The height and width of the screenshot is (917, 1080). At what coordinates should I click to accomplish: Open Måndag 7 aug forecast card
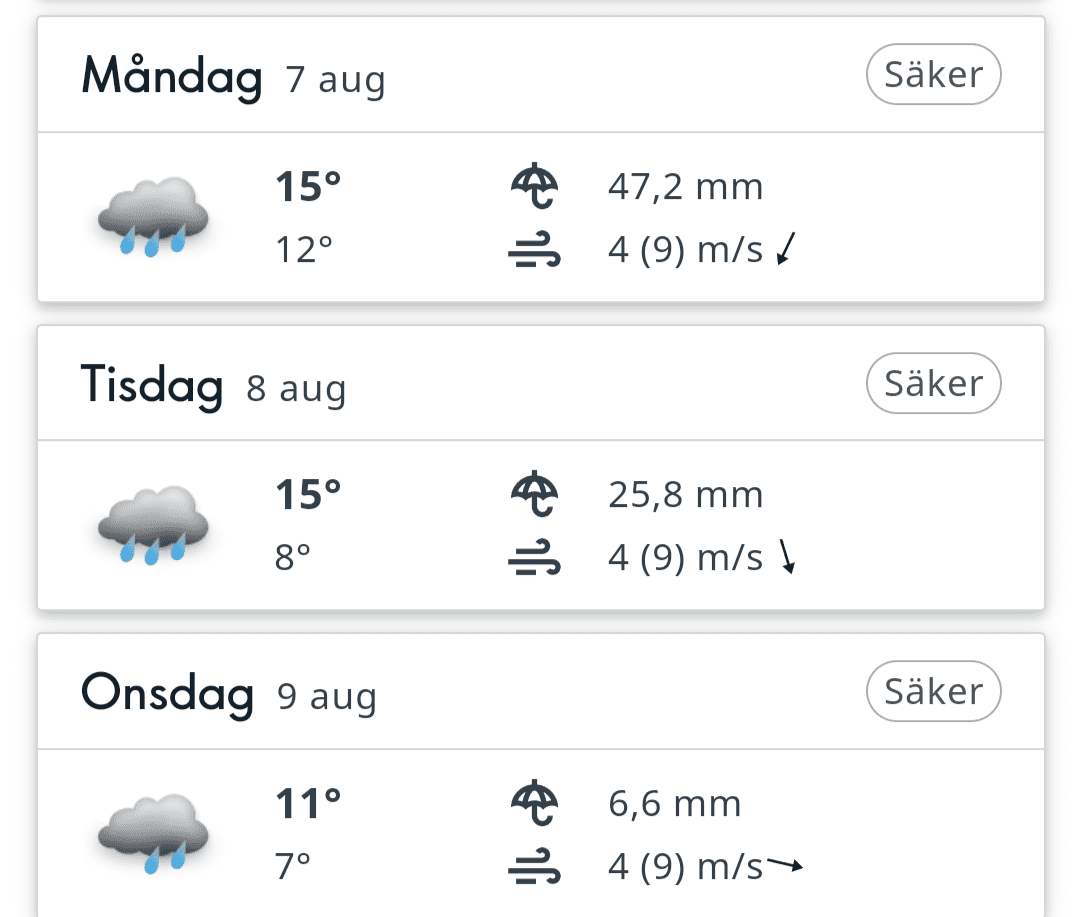[540, 160]
